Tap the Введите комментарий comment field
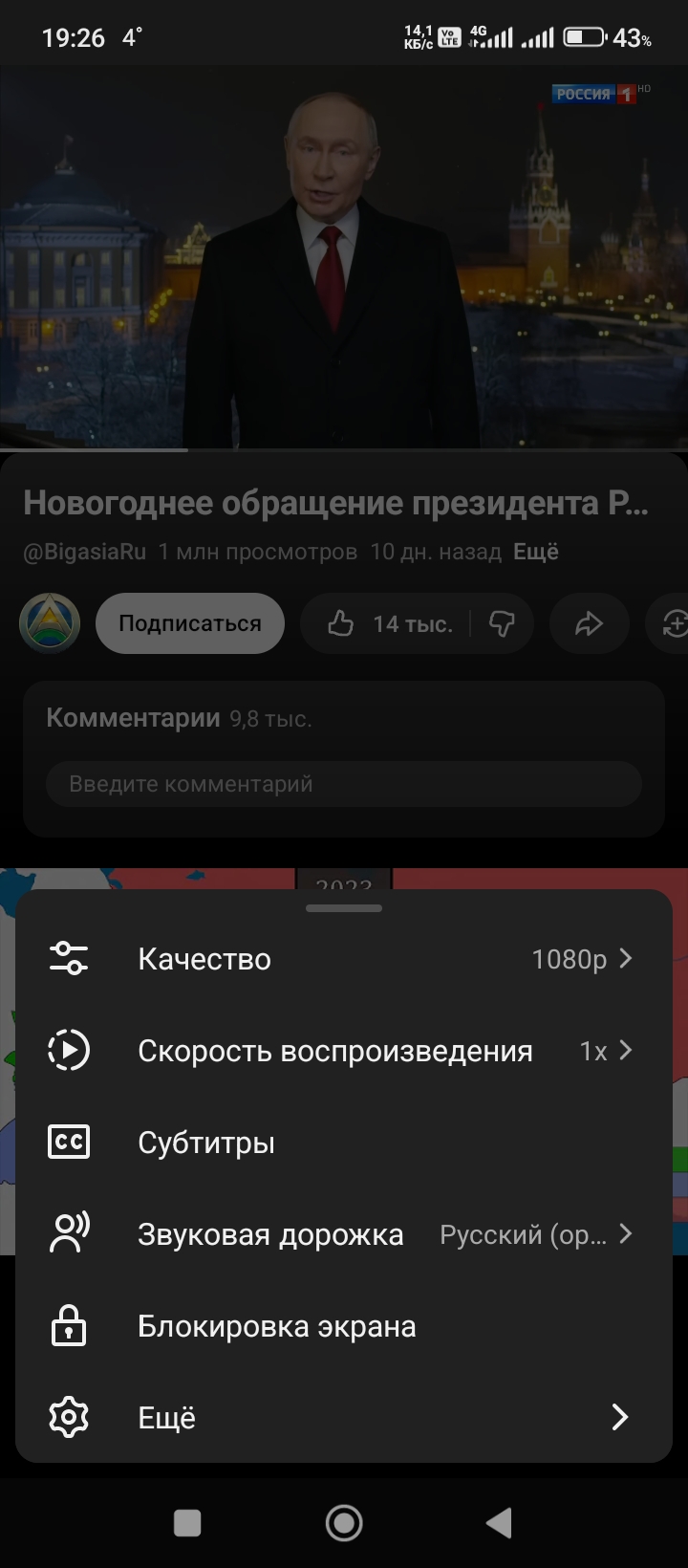688x1568 pixels. (344, 784)
